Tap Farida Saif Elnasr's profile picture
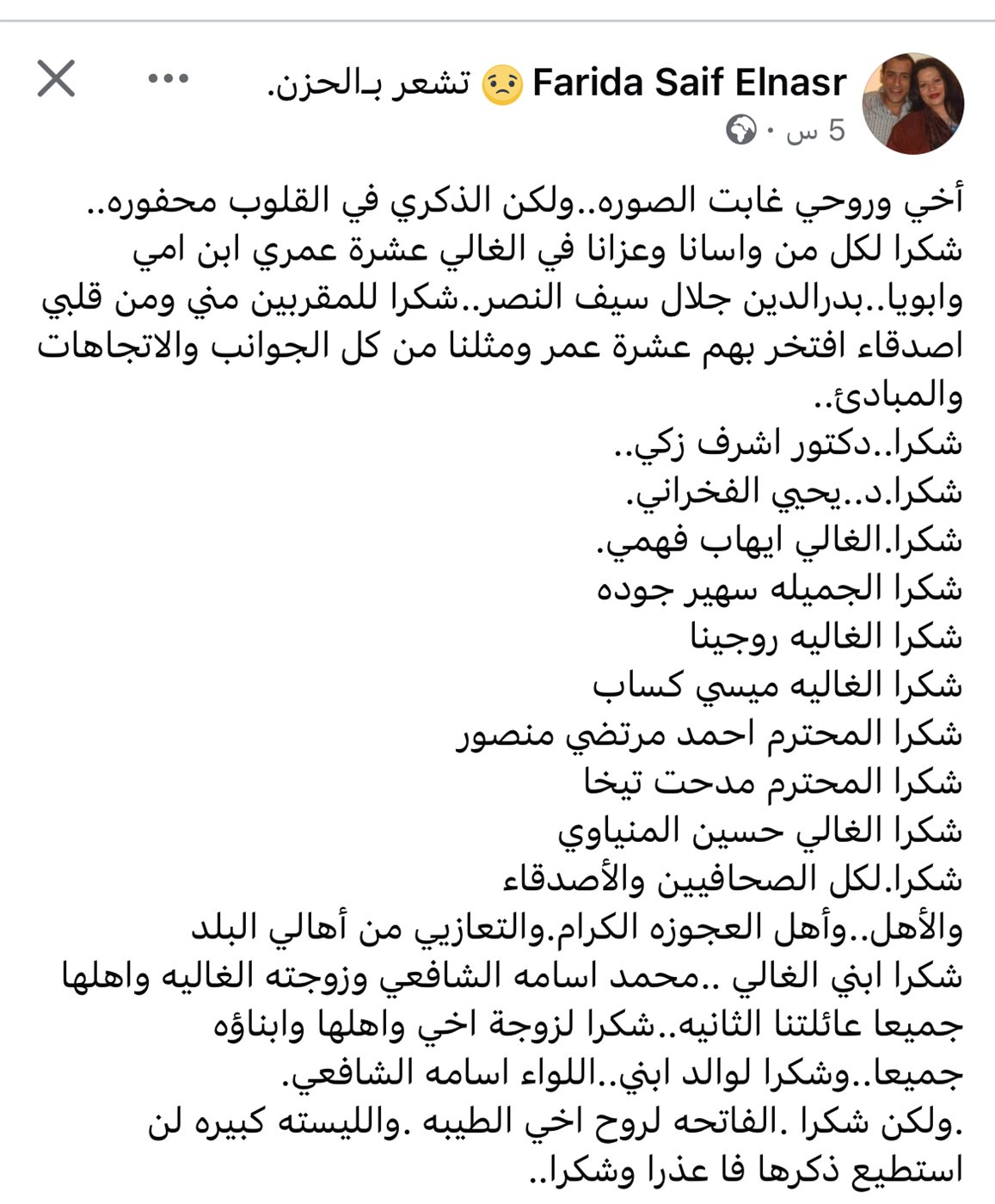 (x=912, y=104)
